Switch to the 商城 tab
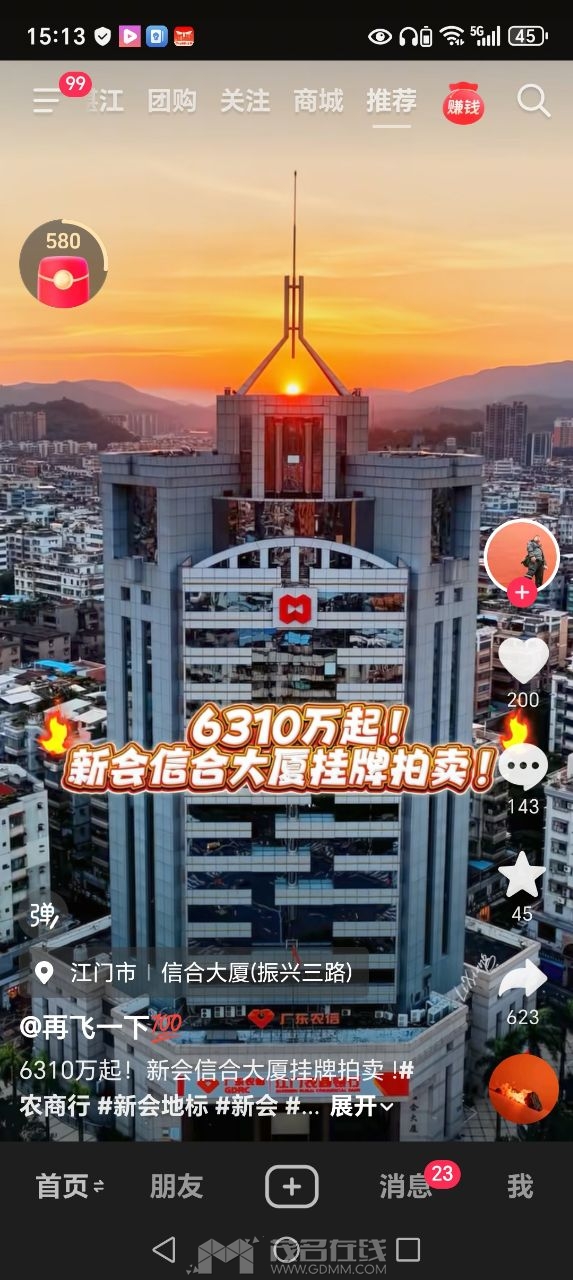Viewport: 573px width, 1280px height. point(318,101)
